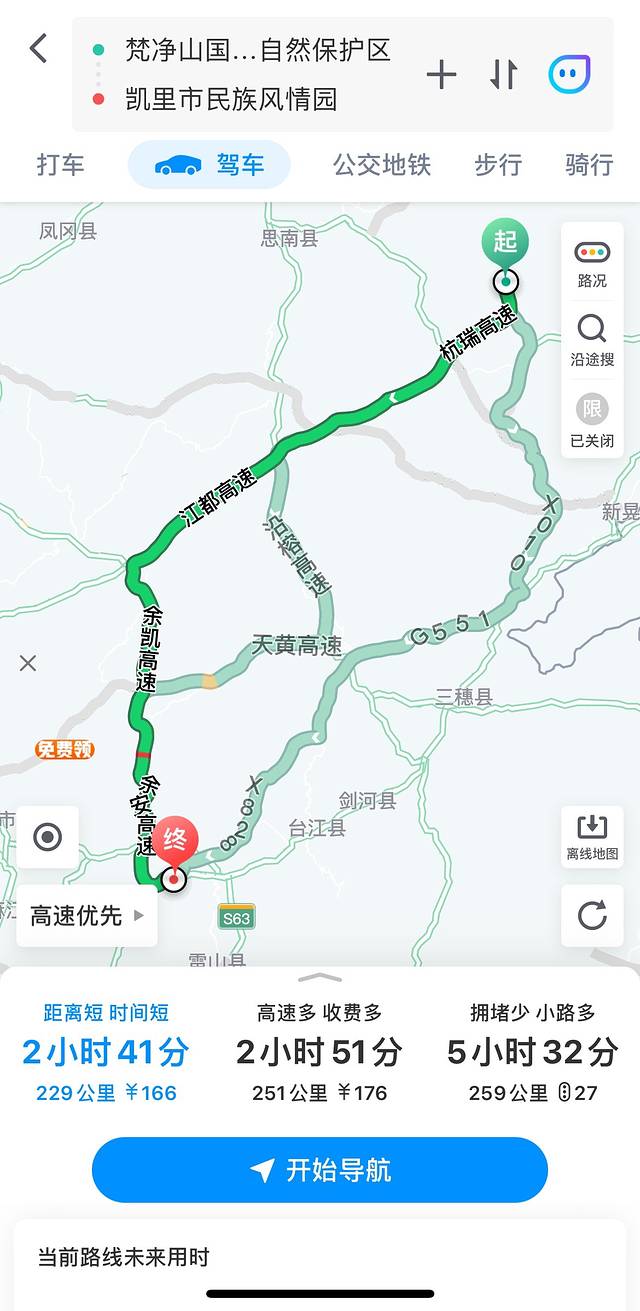Open 沿途搜 search along route

(x=592, y=340)
